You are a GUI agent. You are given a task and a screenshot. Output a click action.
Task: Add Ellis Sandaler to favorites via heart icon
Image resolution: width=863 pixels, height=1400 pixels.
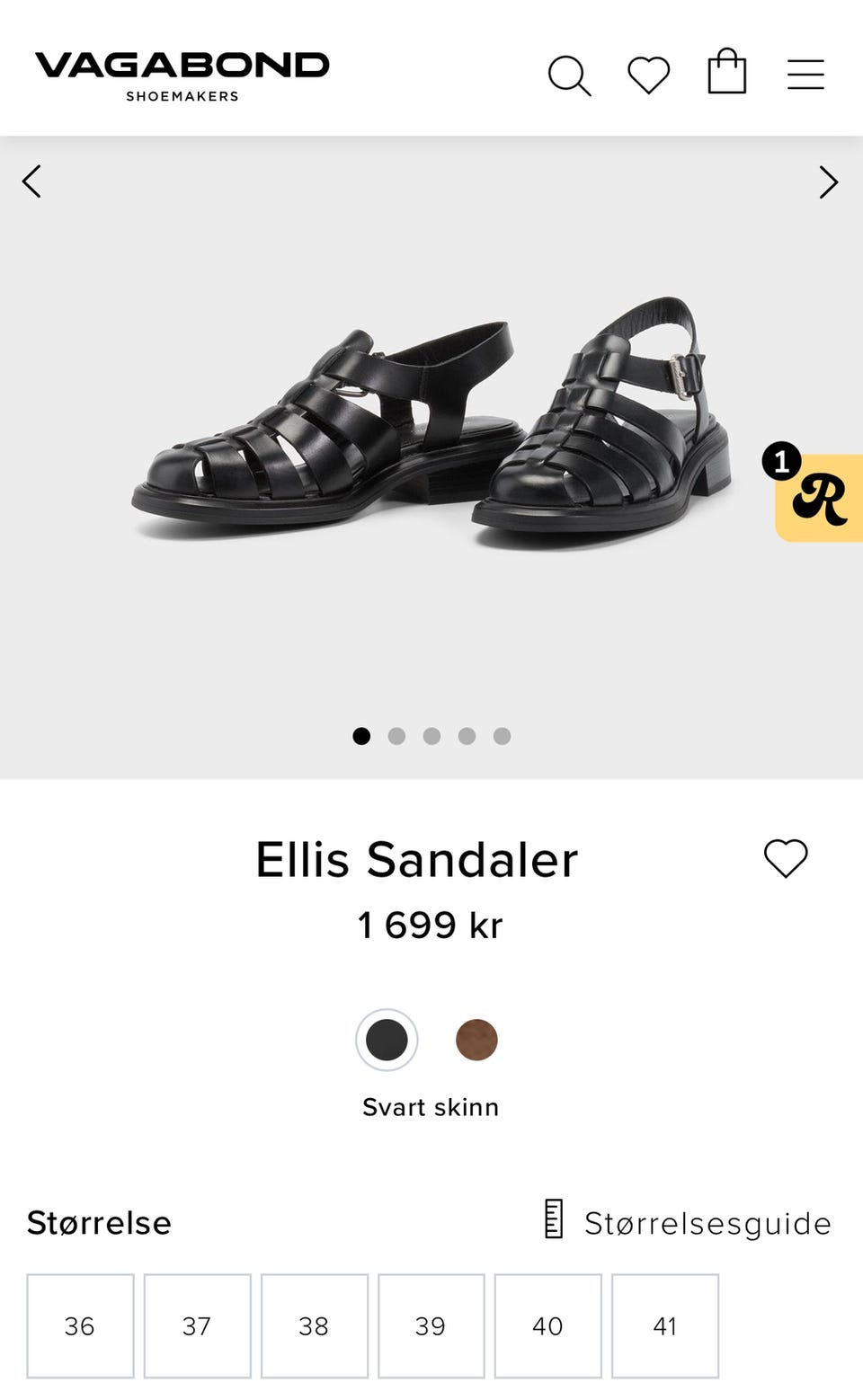pos(787,860)
